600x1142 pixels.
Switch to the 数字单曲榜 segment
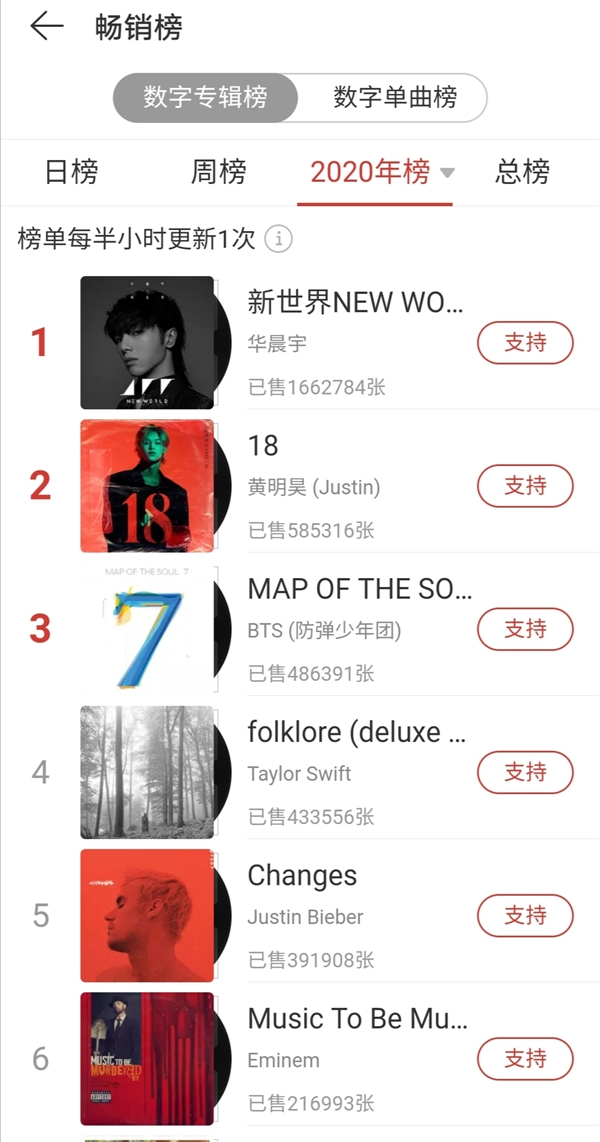[394, 98]
